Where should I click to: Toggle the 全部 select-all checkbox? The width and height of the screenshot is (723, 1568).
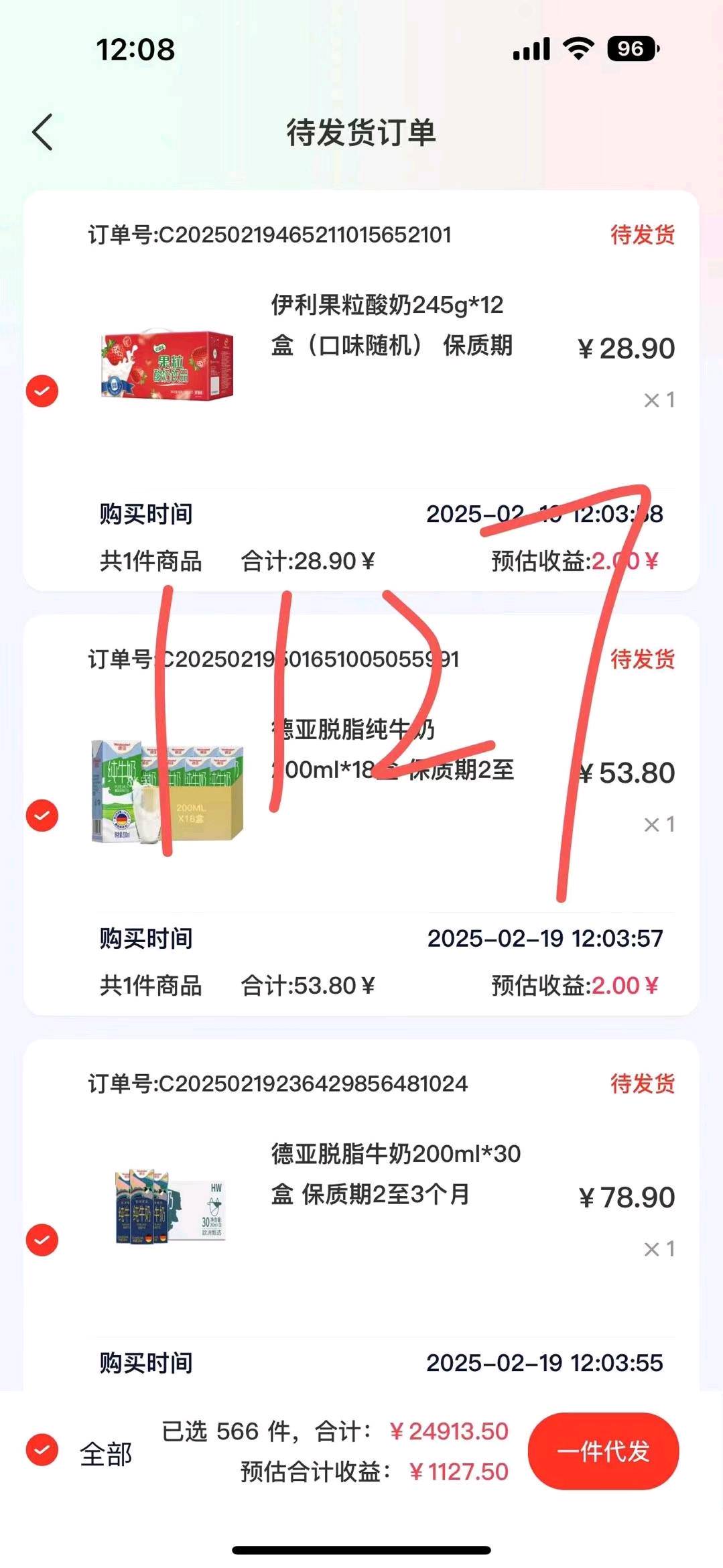pyautogui.click(x=42, y=1451)
